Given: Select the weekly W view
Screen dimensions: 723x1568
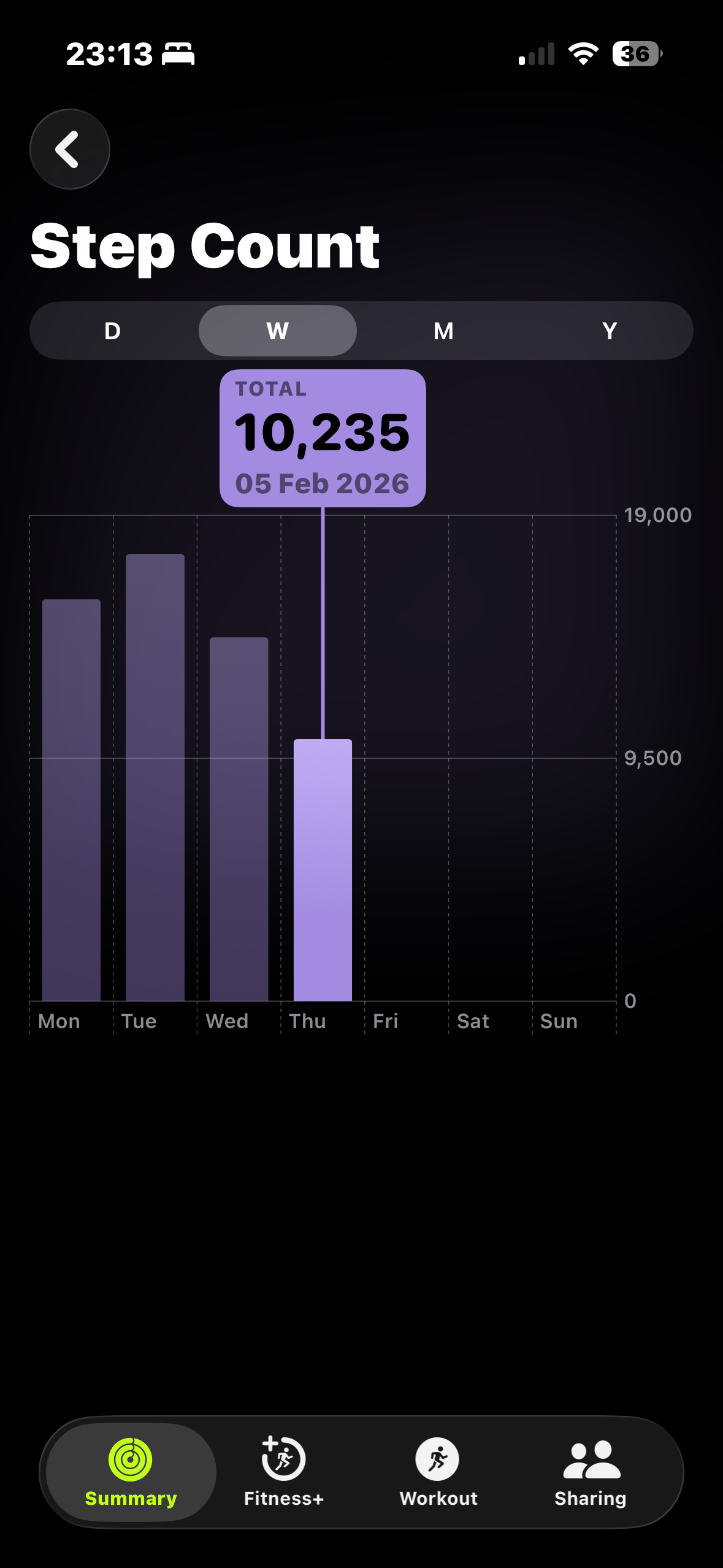Looking at the screenshot, I should [x=278, y=331].
